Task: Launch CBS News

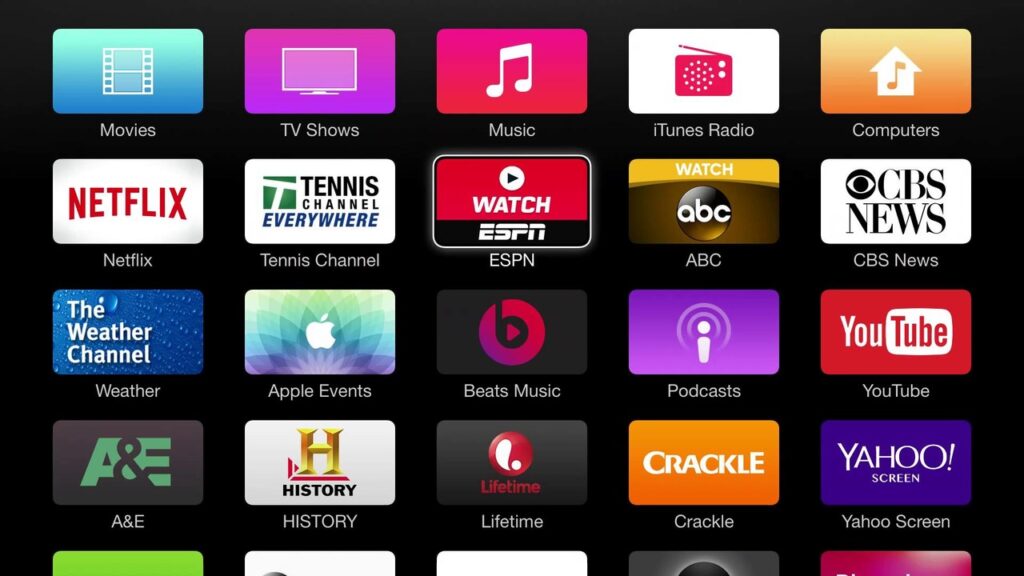Action: pyautogui.click(x=896, y=201)
